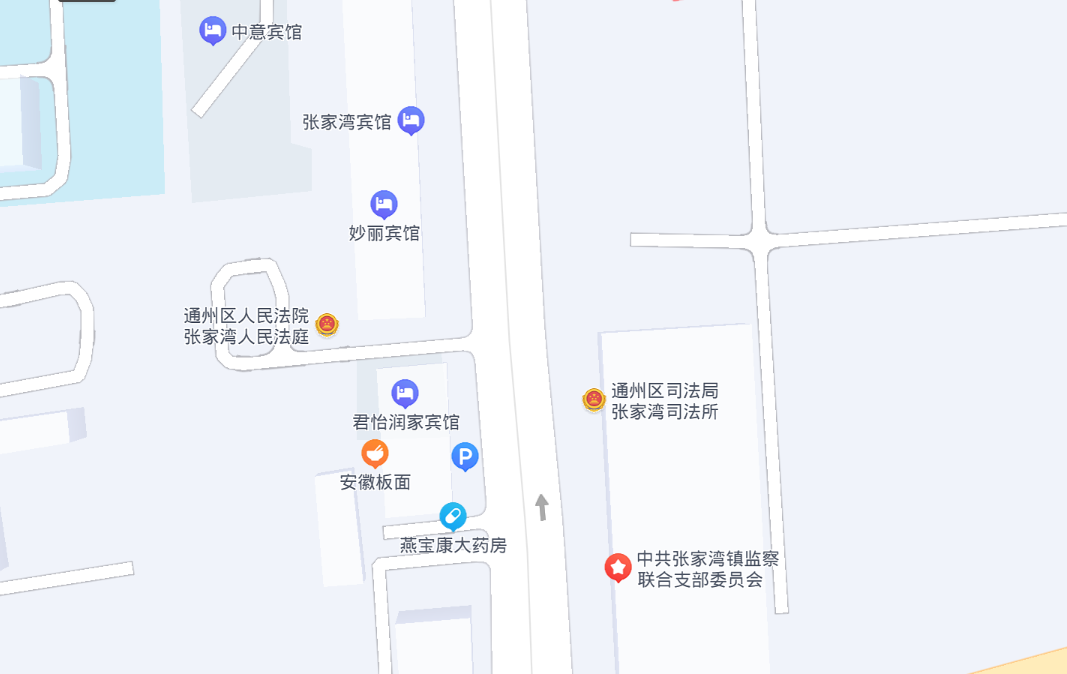This screenshot has width=1067, height=674.
Task: Select the 安徽板面 restaurant marker
Action: 375,454
